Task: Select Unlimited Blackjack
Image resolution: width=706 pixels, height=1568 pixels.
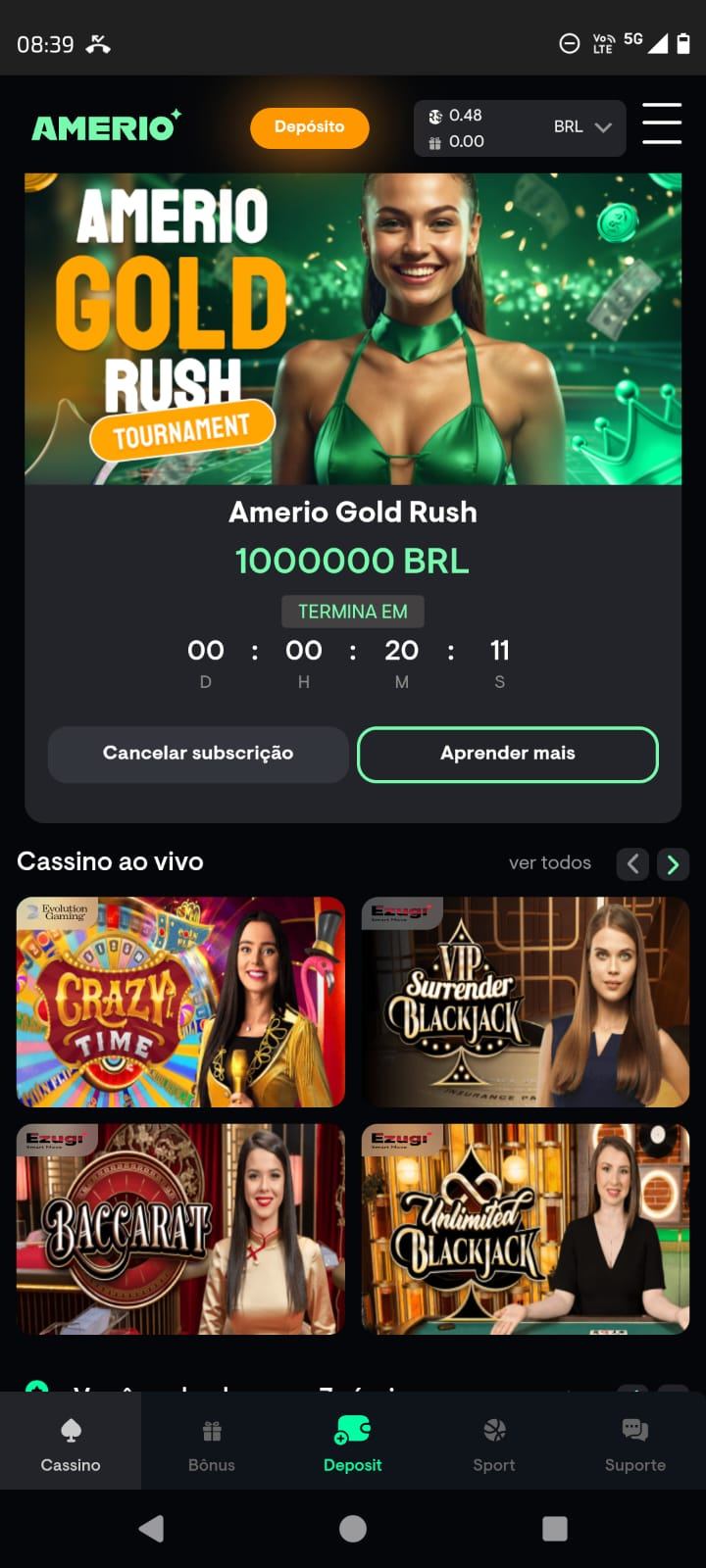Action: [526, 1229]
